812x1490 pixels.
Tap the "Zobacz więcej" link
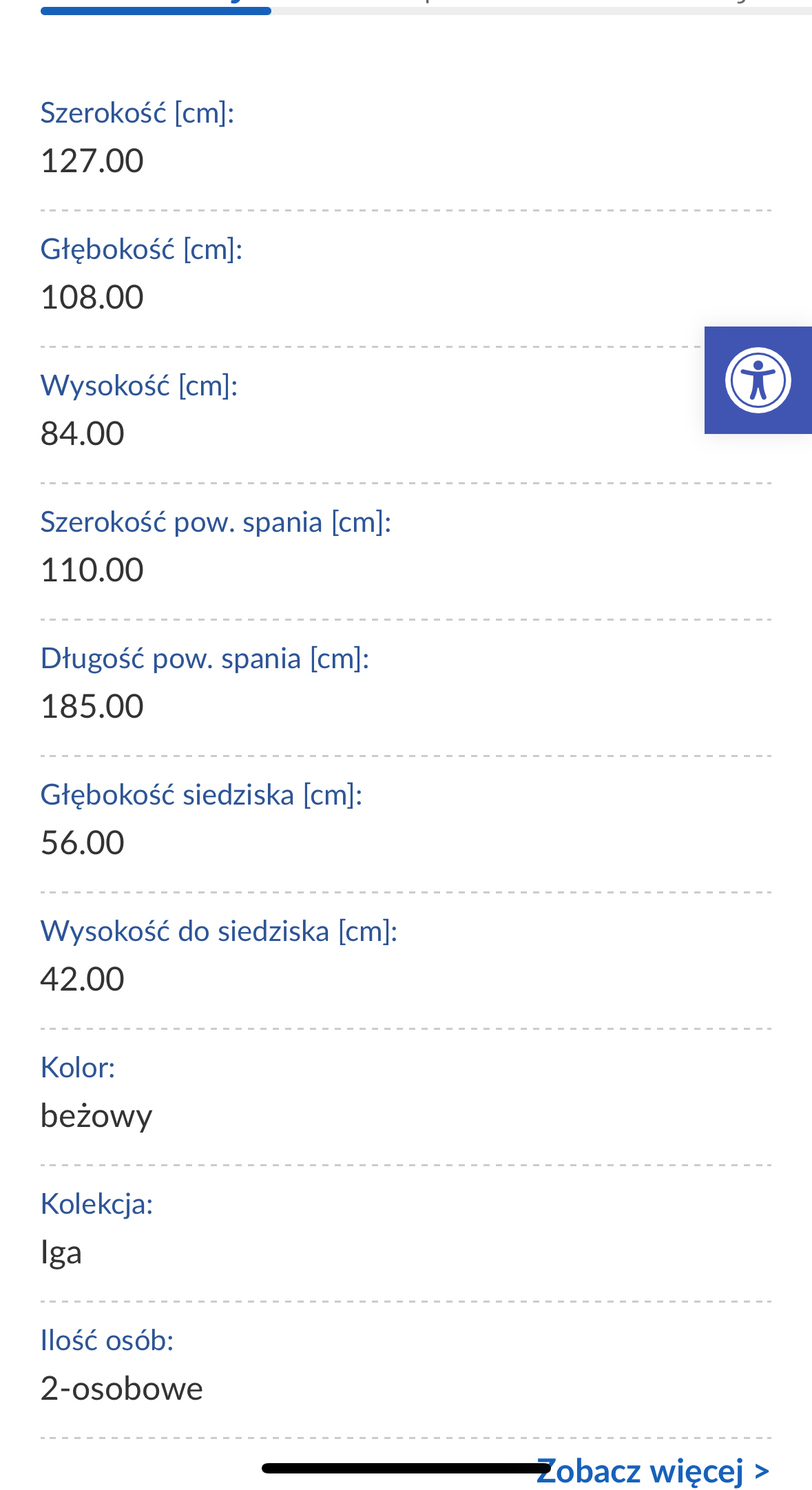click(653, 1471)
